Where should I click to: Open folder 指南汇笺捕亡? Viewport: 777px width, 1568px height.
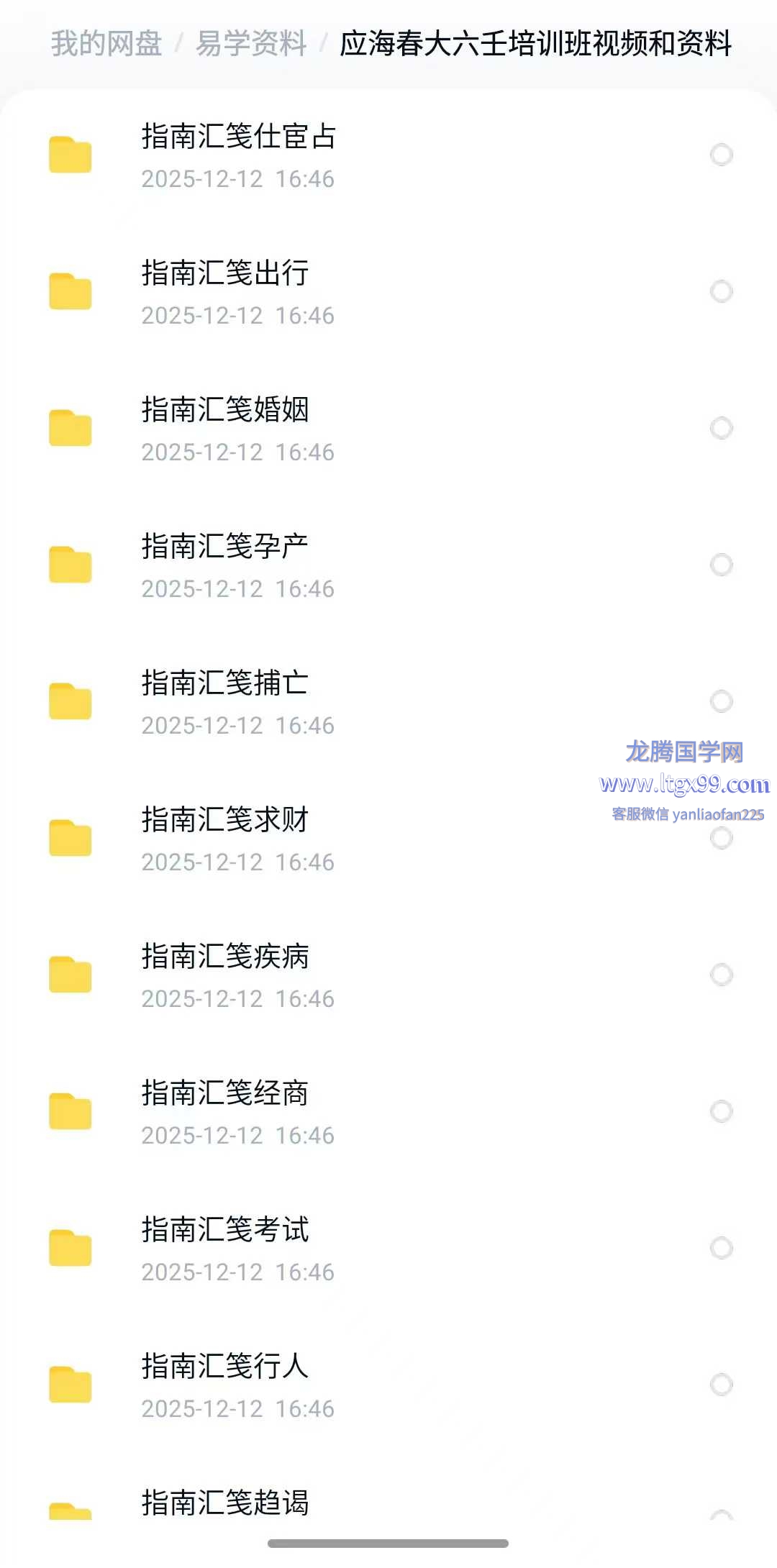pyautogui.click(x=224, y=683)
